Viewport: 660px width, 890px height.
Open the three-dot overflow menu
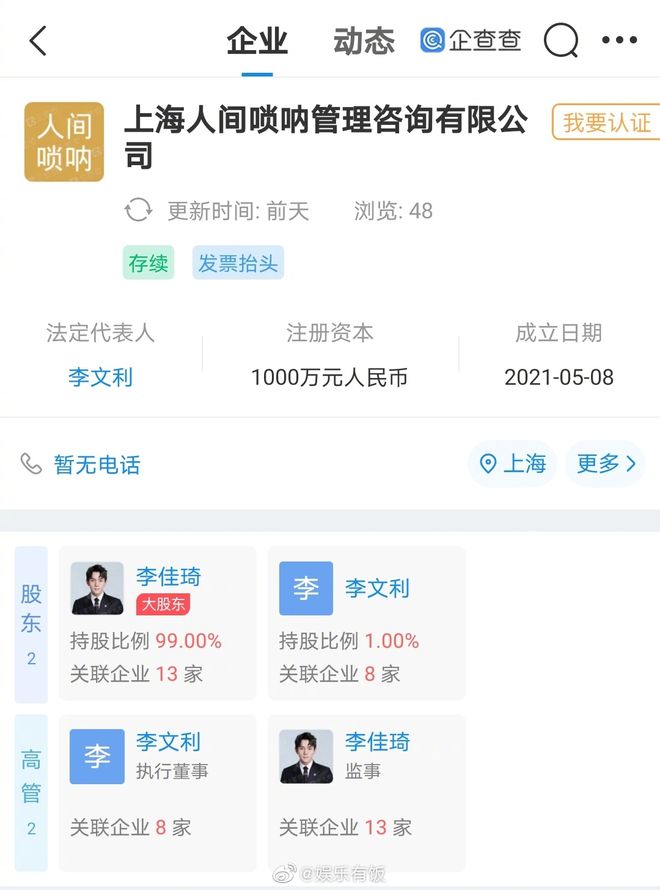[x=619, y=41]
